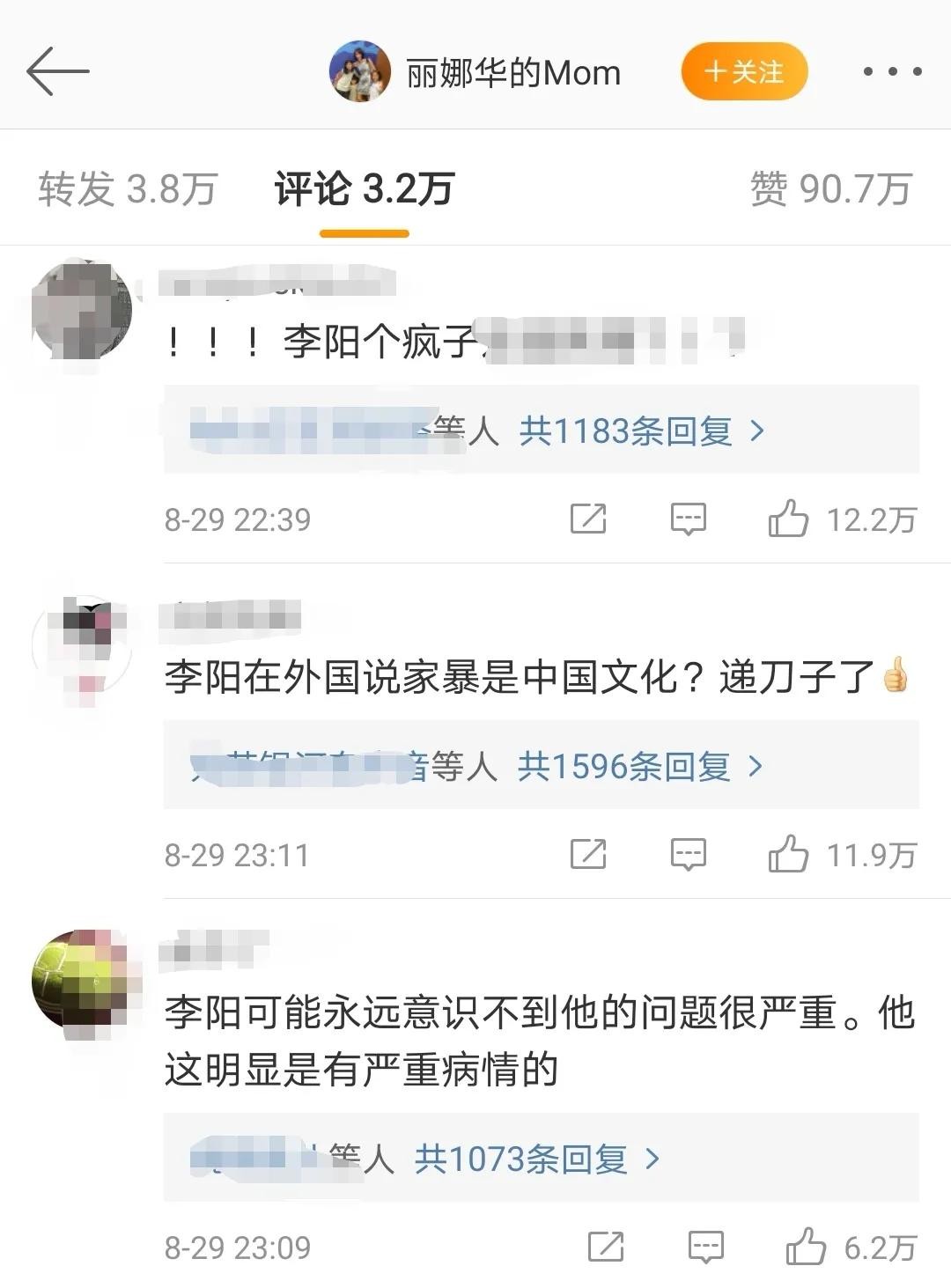951x1288 pixels.
Task: Go back using the top-left arrow
Action: pyautogui.click(x=58, y=71)
